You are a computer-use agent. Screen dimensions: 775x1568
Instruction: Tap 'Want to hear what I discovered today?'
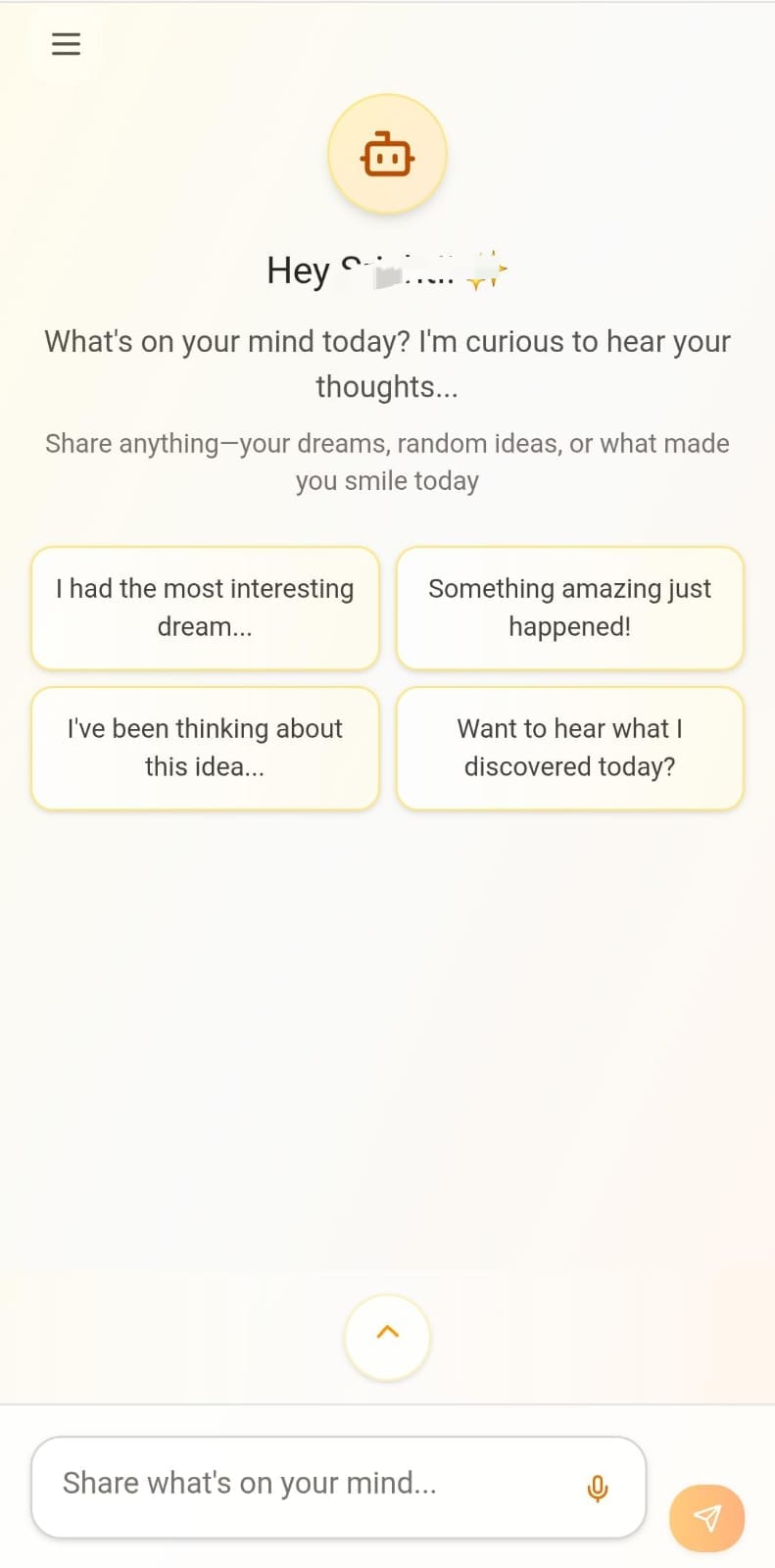tap(569, 748)
